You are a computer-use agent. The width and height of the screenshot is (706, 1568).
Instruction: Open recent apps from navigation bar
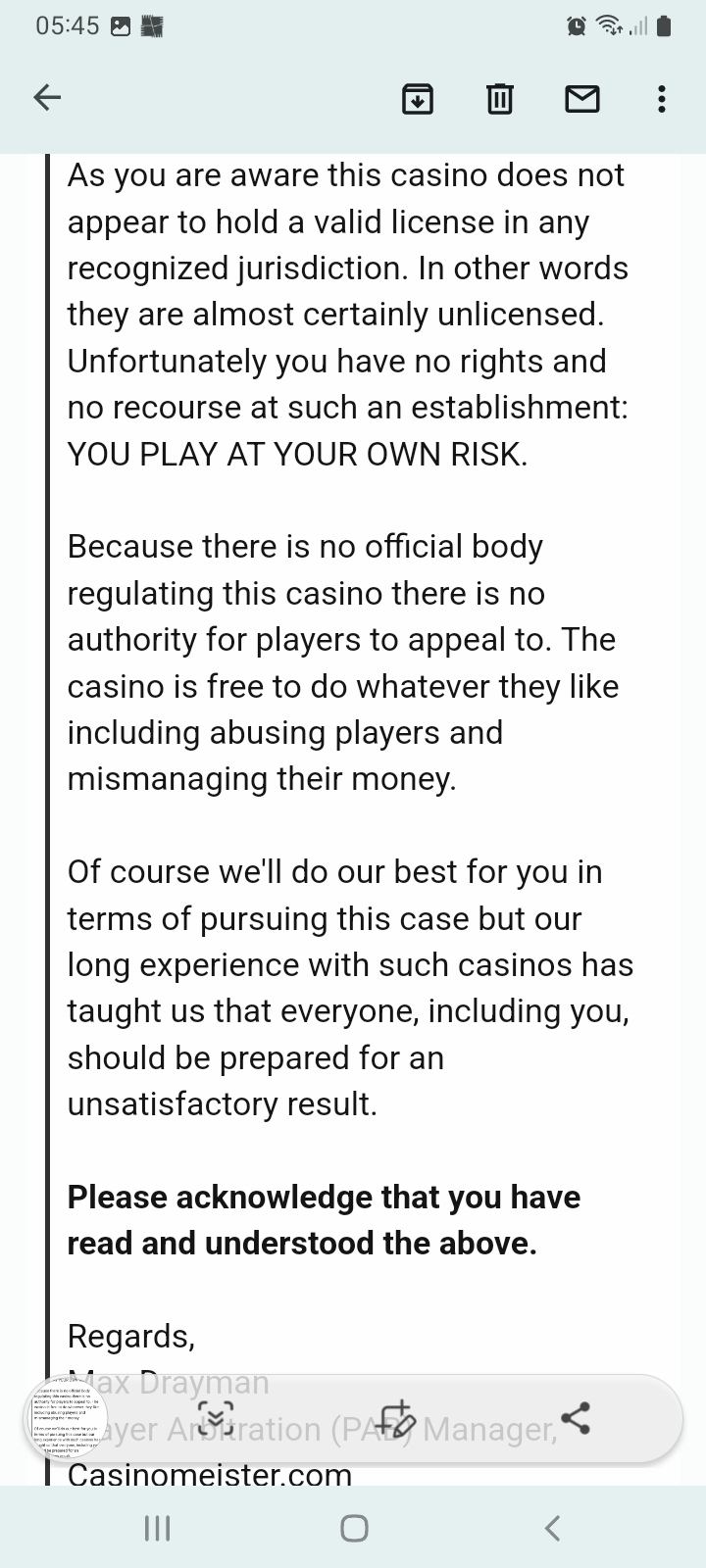157,1527
